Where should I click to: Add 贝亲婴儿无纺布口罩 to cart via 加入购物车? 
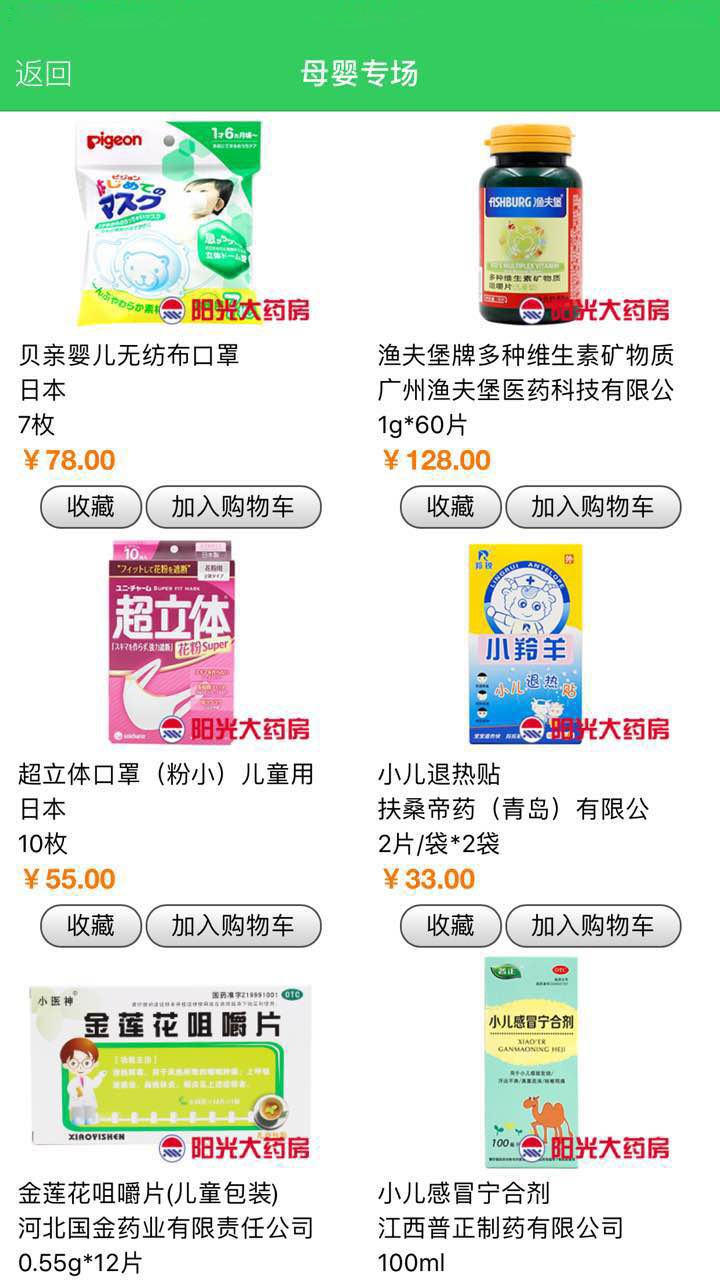(x=233, y=507)
